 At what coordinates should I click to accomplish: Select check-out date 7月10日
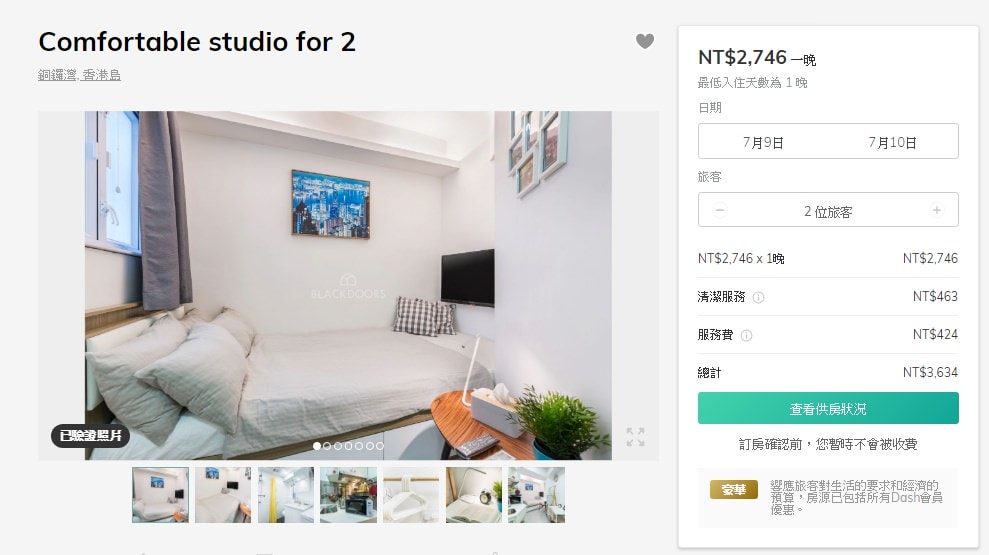click(892, 142)
